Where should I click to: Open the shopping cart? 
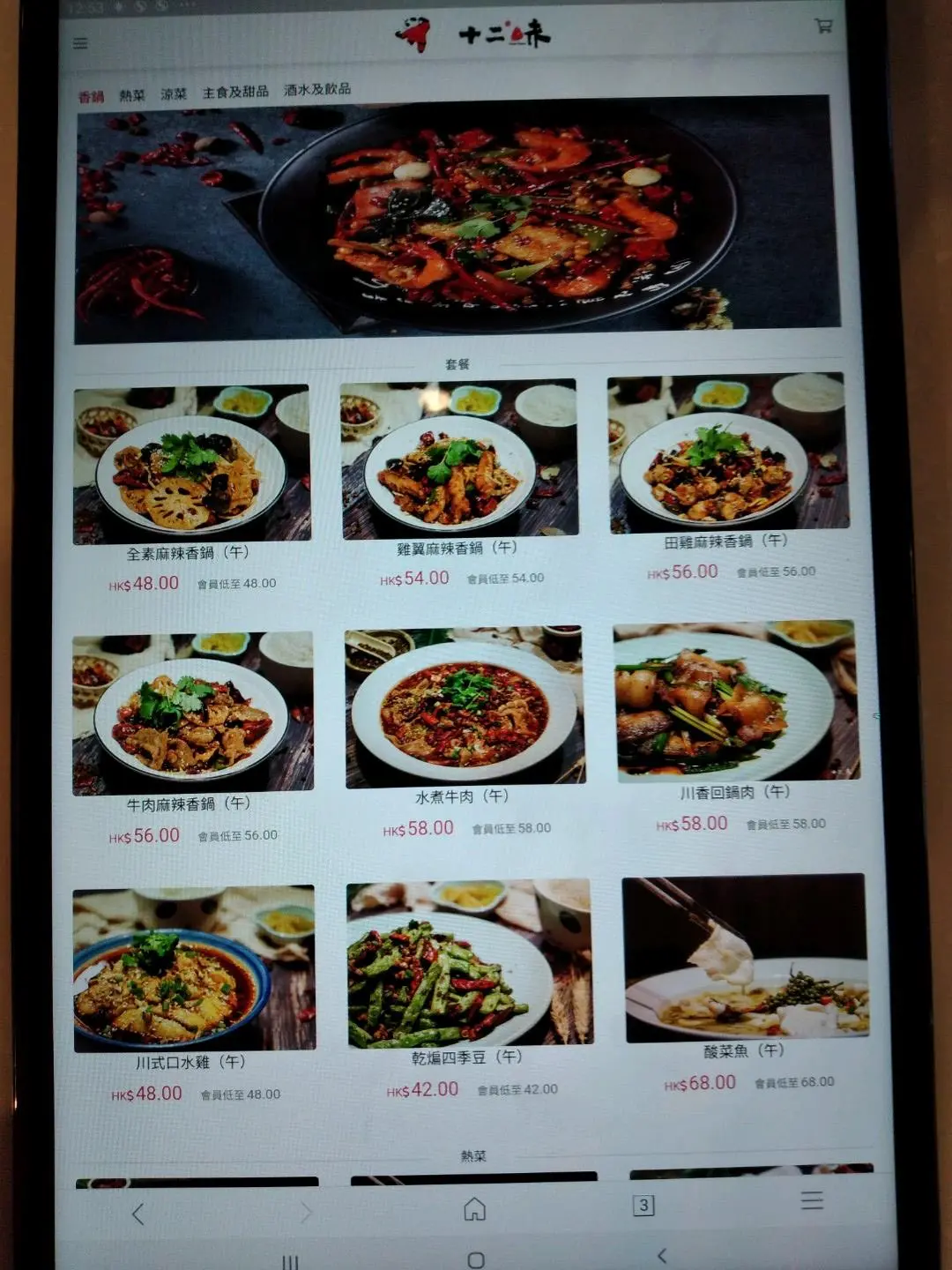823,26
